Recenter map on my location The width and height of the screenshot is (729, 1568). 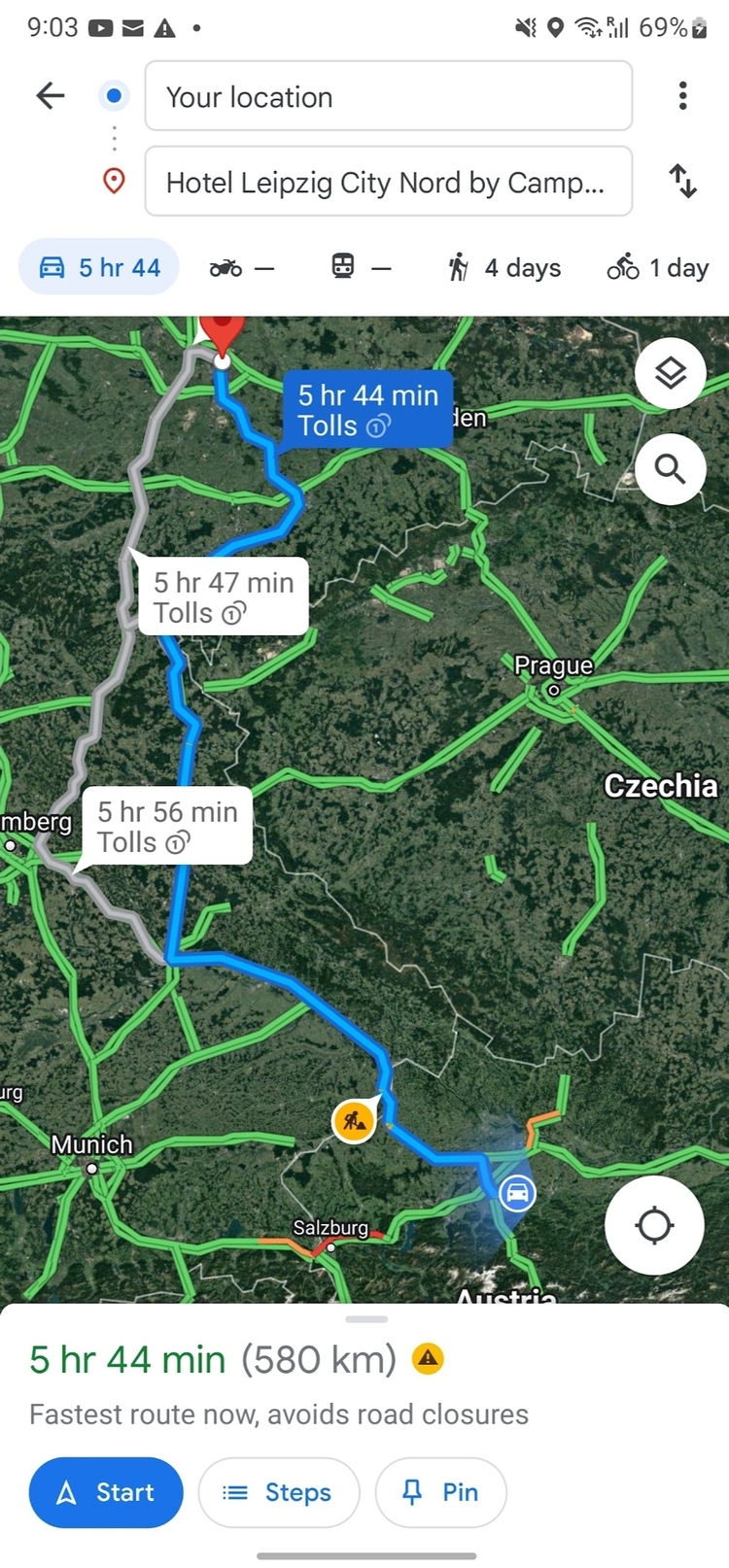click(654, 1225)
